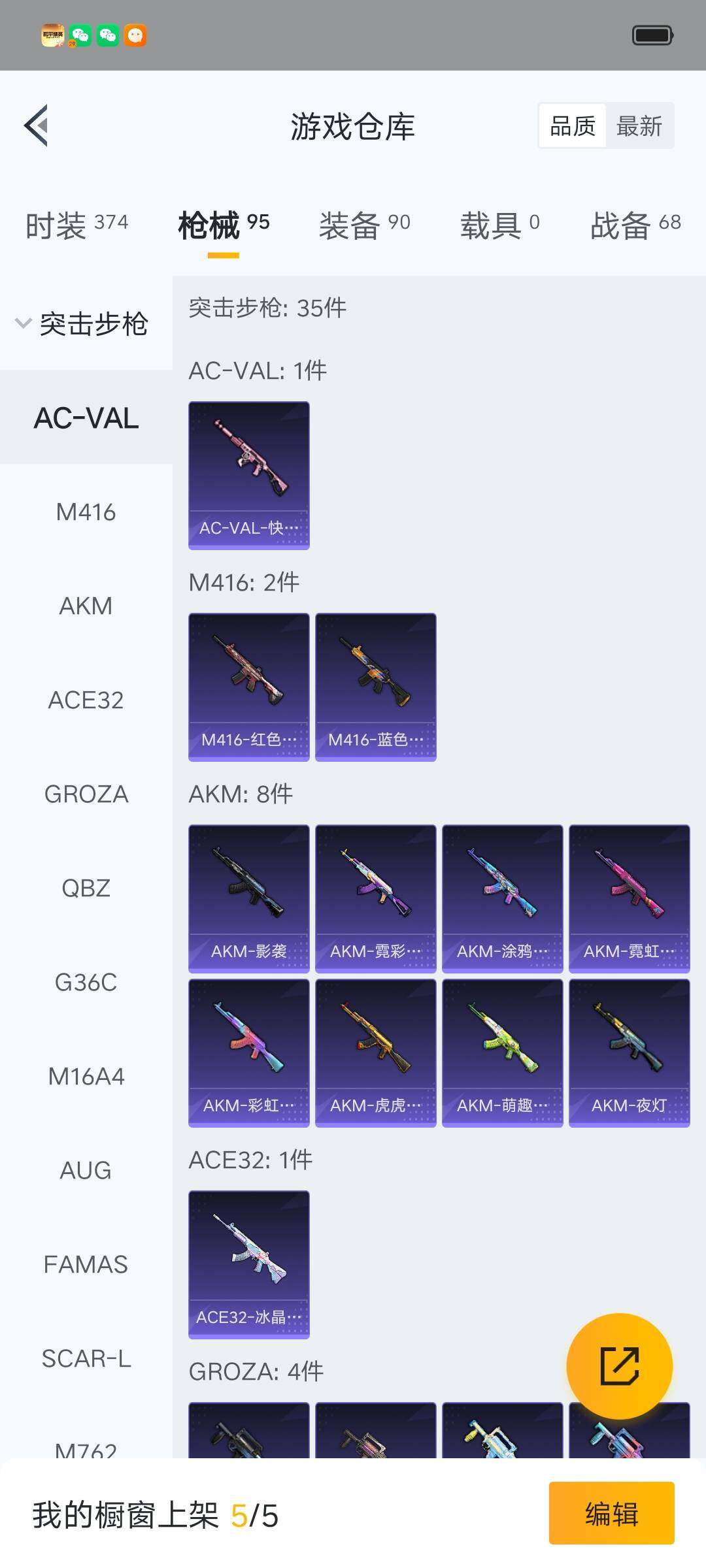Viewport: 706px width, 1568px height.
Task: Open the AKM-夜灯 skin tile
Action: pos(629,1053)
